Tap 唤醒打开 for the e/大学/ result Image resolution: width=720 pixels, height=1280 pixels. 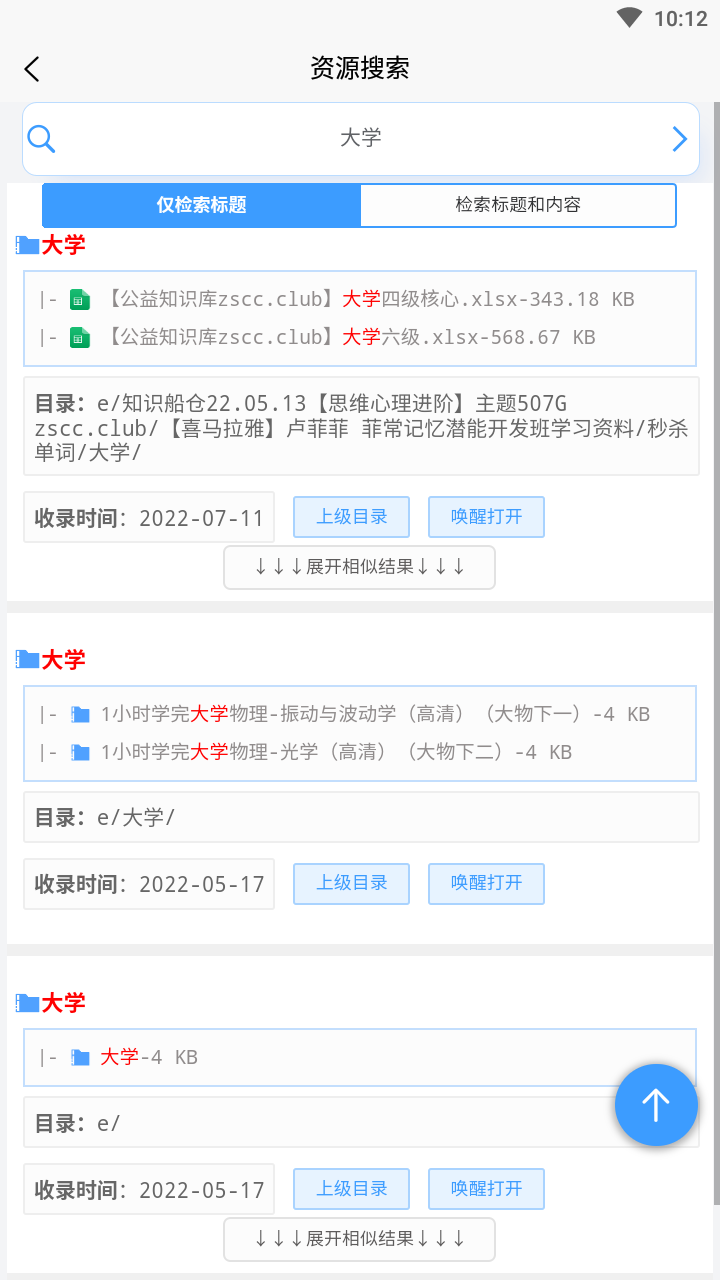[486, 883]
